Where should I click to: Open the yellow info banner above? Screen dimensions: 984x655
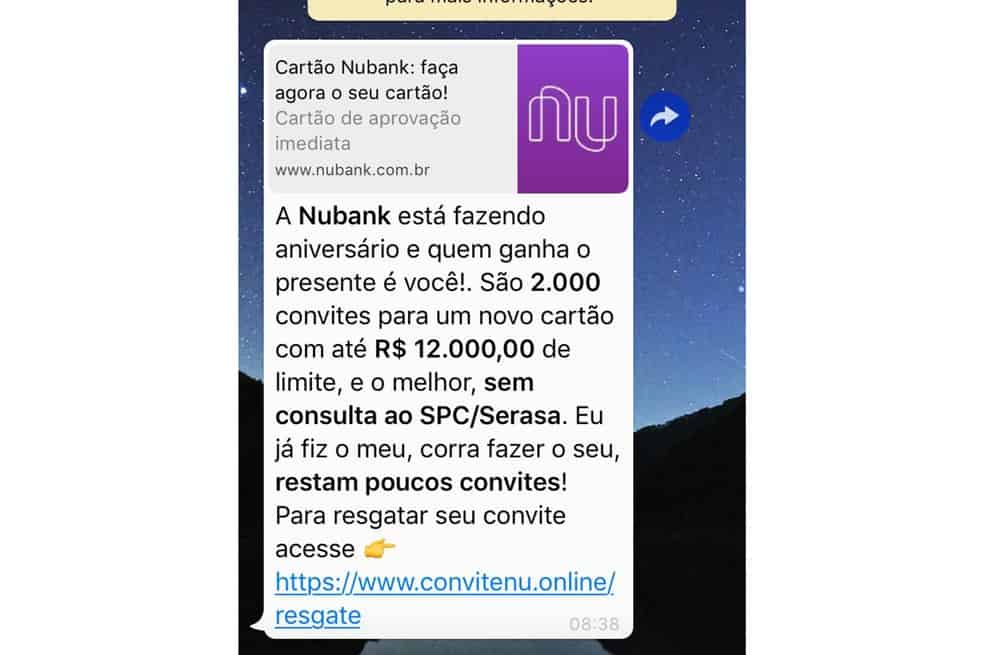491,6
